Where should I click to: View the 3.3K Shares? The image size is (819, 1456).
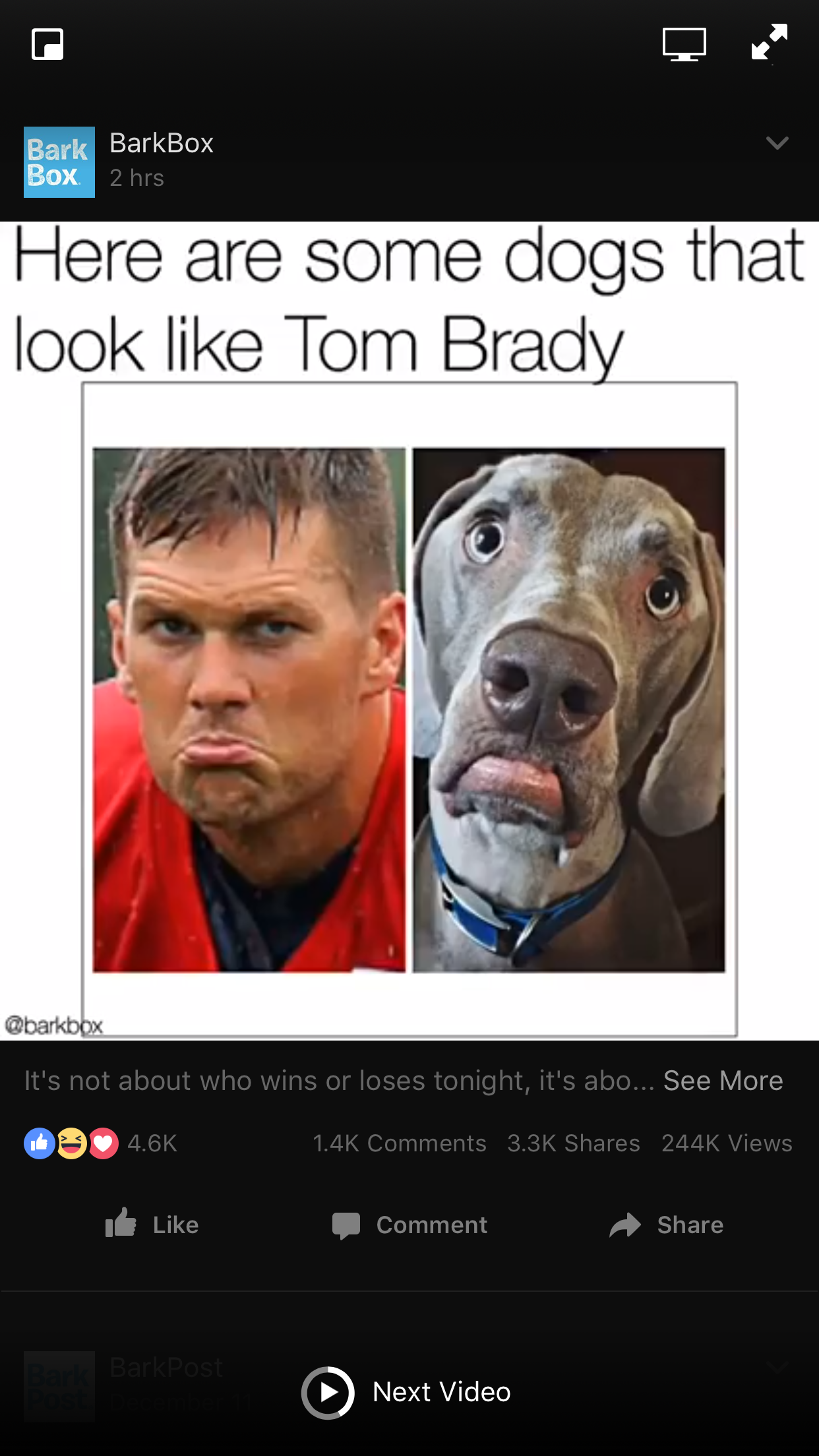tap(574, 1143)
